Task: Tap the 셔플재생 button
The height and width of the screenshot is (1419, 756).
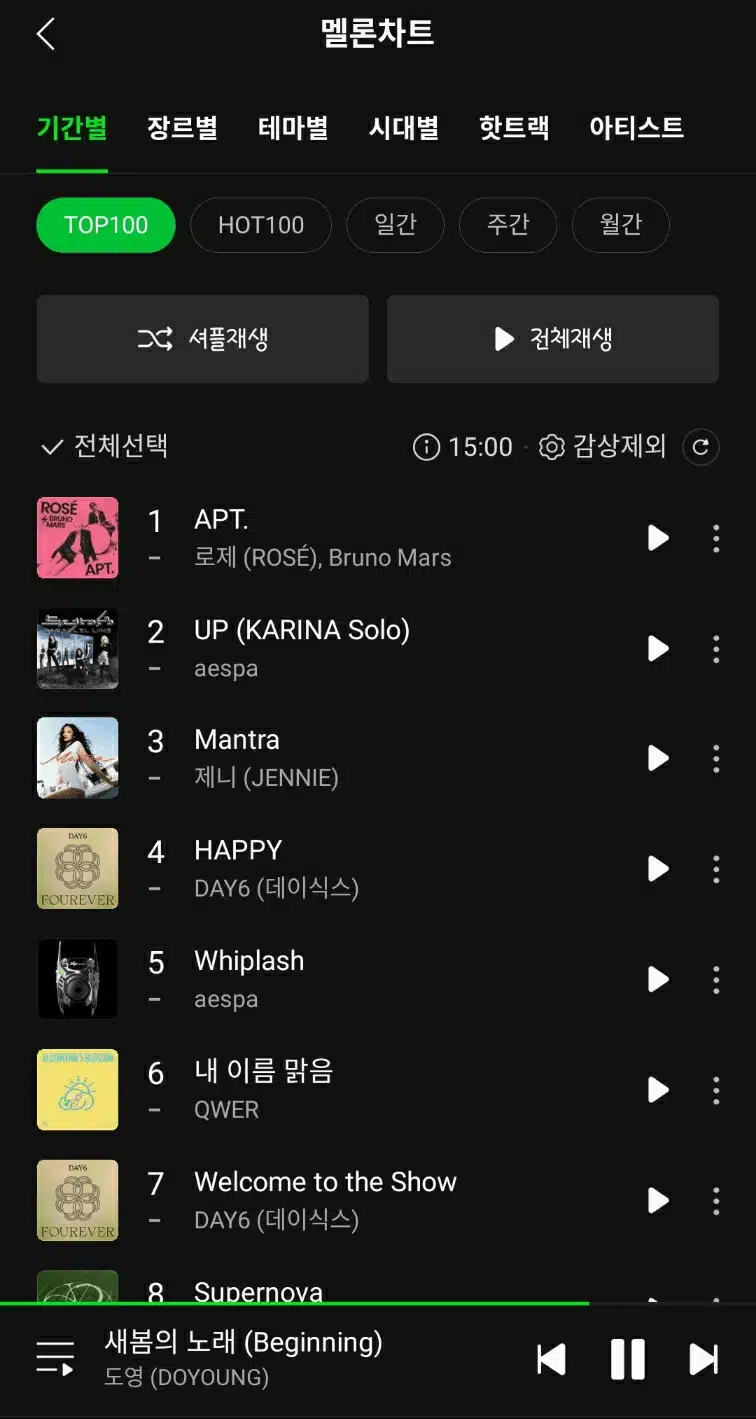Action: (203, 339)
